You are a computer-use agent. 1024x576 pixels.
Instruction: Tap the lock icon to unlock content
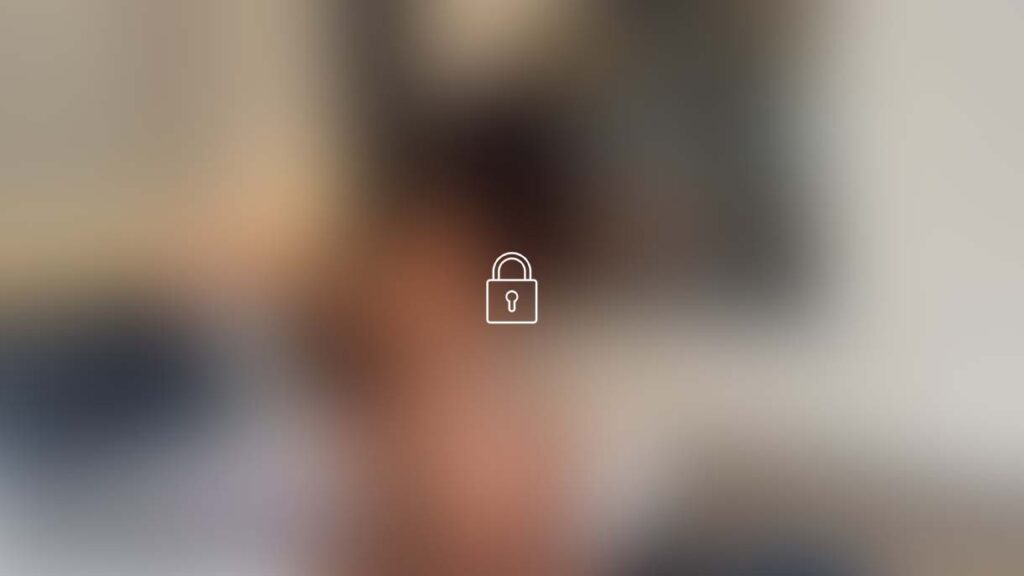pos(511,289)
